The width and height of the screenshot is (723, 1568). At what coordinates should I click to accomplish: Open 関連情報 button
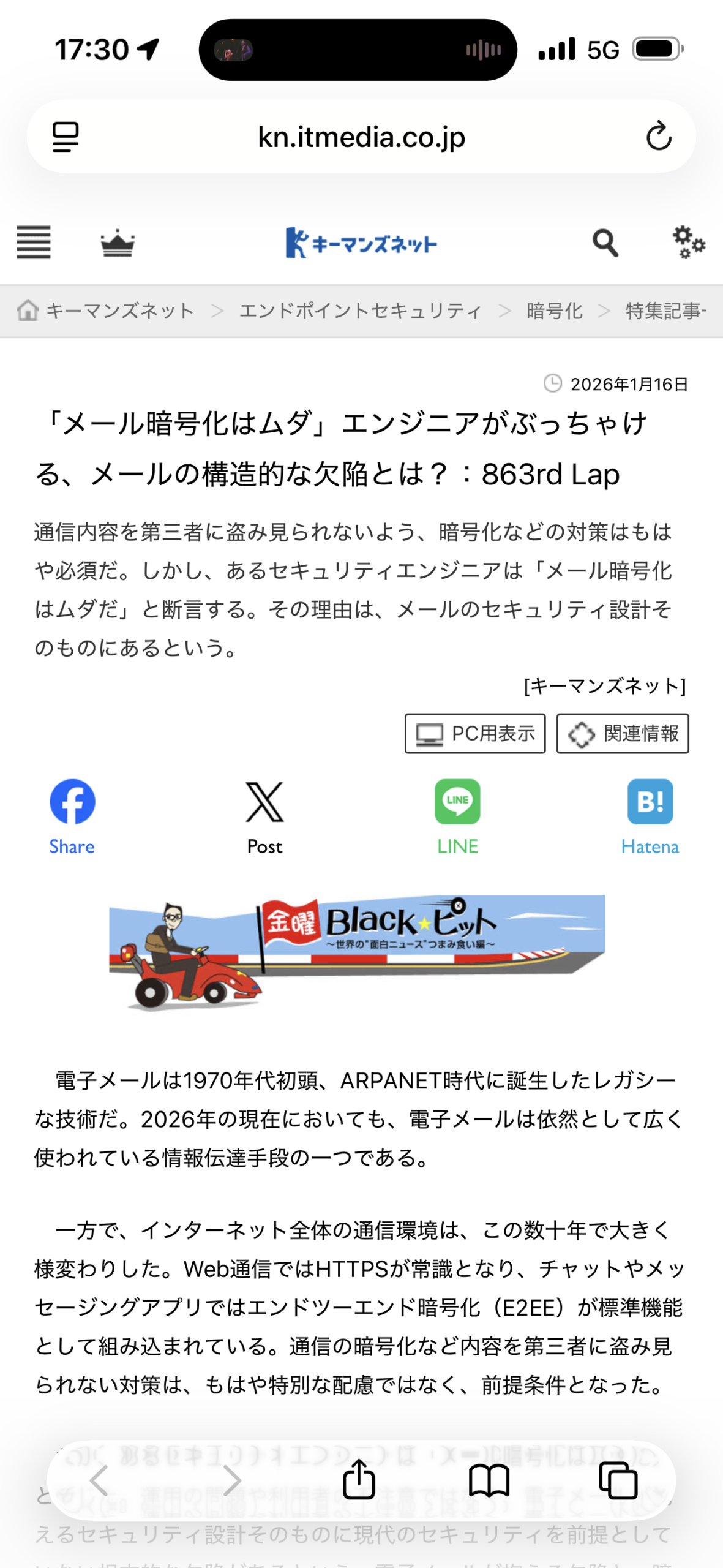pos(623,734)
